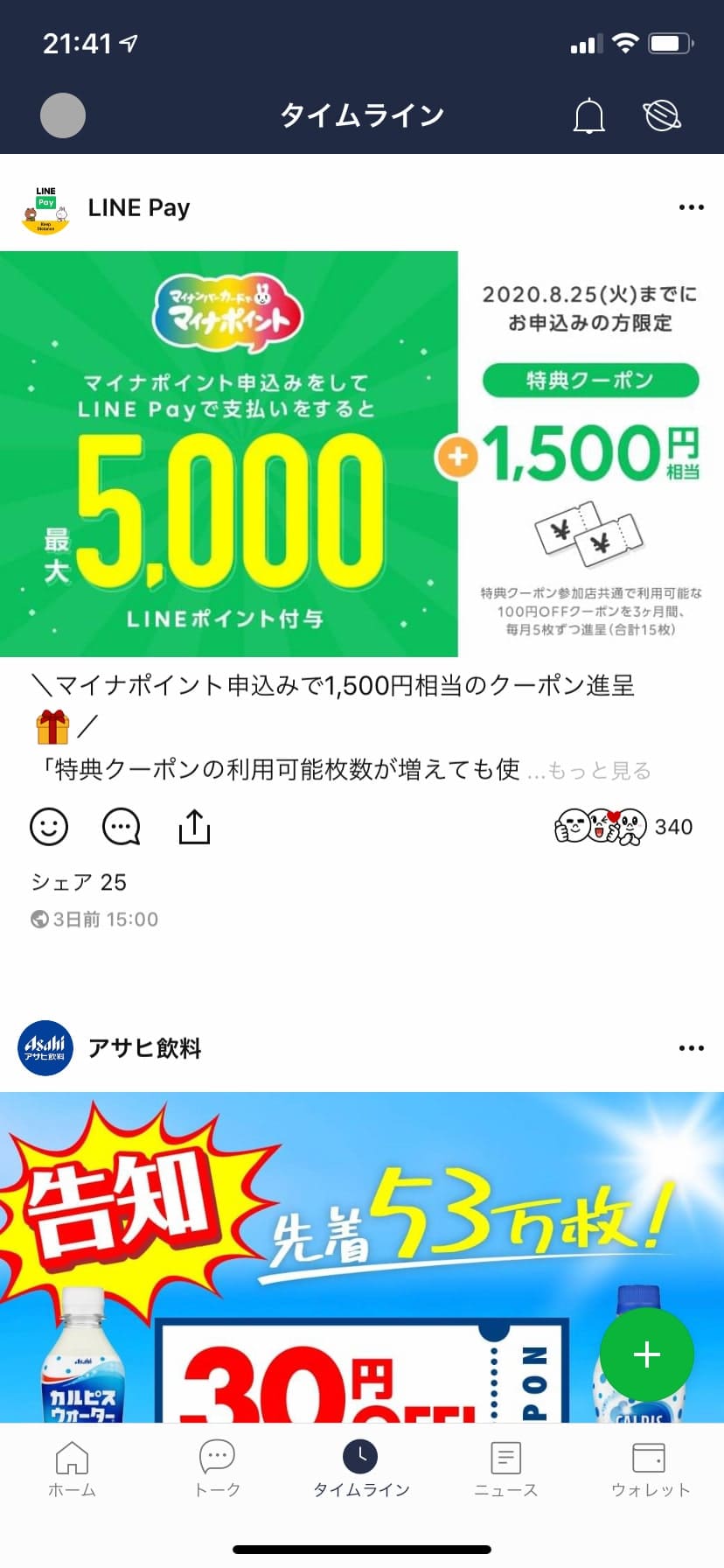The image size is (724, 1568).
Task: Go to the ニュース tab
Action: 505,1470
